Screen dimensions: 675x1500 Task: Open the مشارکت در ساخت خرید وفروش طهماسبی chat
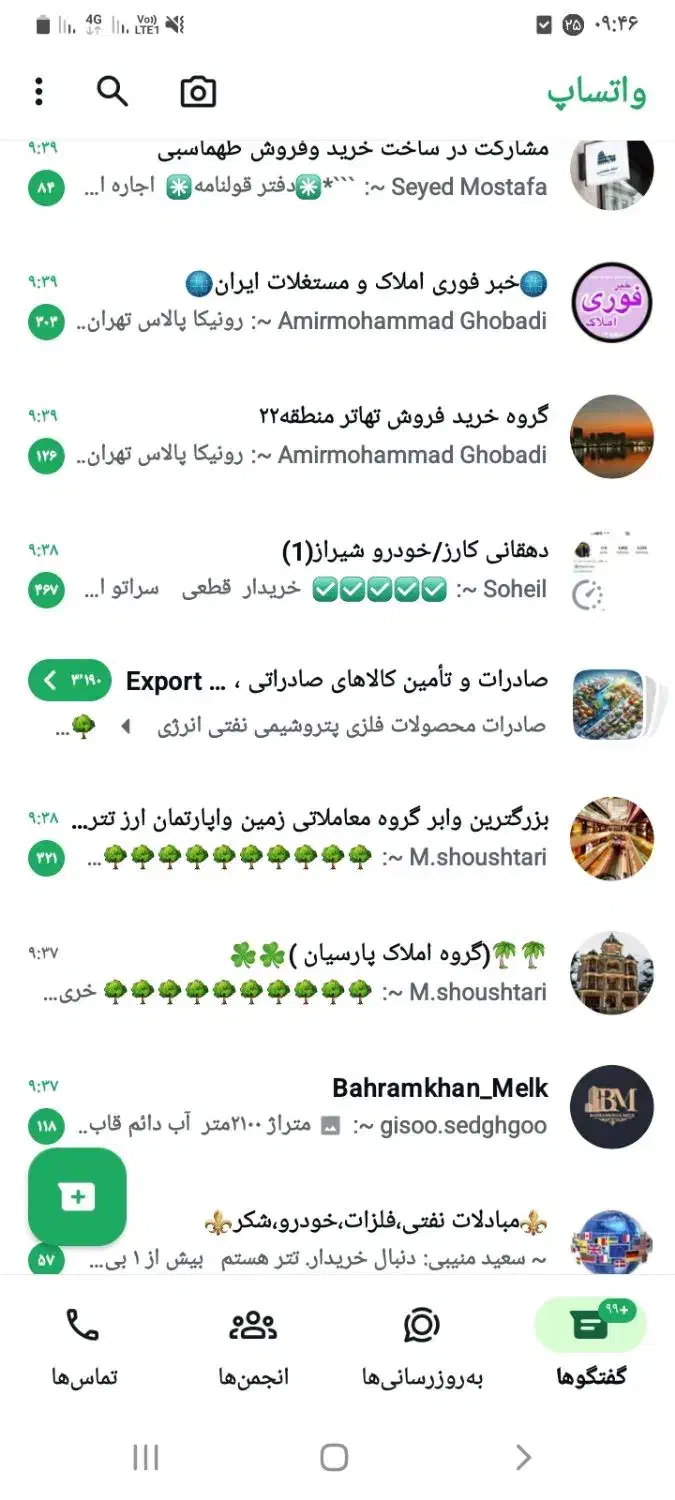(x=352, y=168)
